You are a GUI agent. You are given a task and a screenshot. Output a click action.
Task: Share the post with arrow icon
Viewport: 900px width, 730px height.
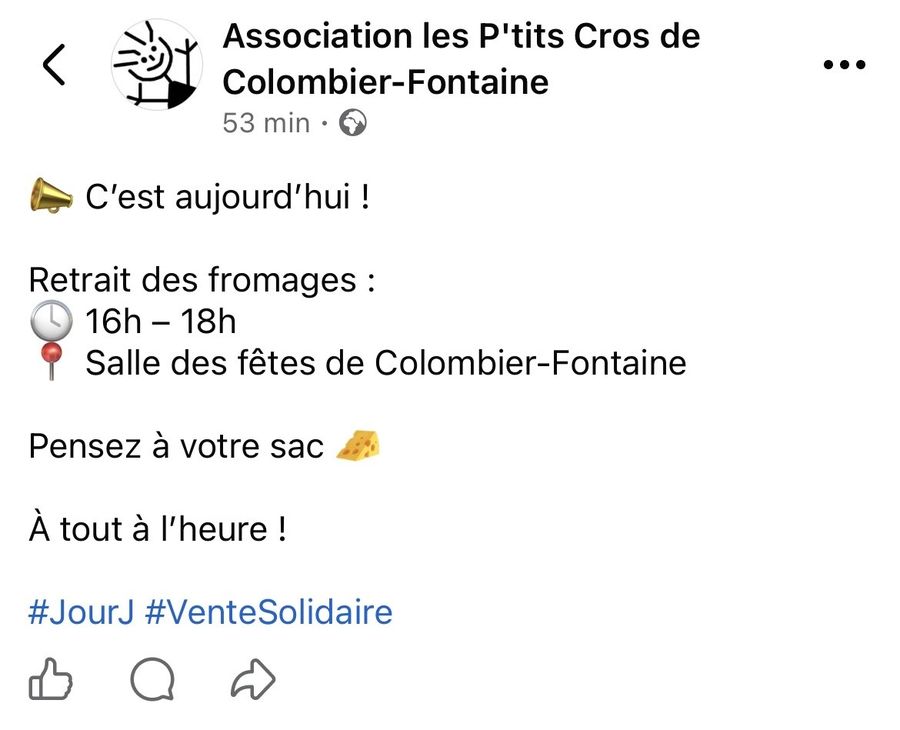(253, 681)
